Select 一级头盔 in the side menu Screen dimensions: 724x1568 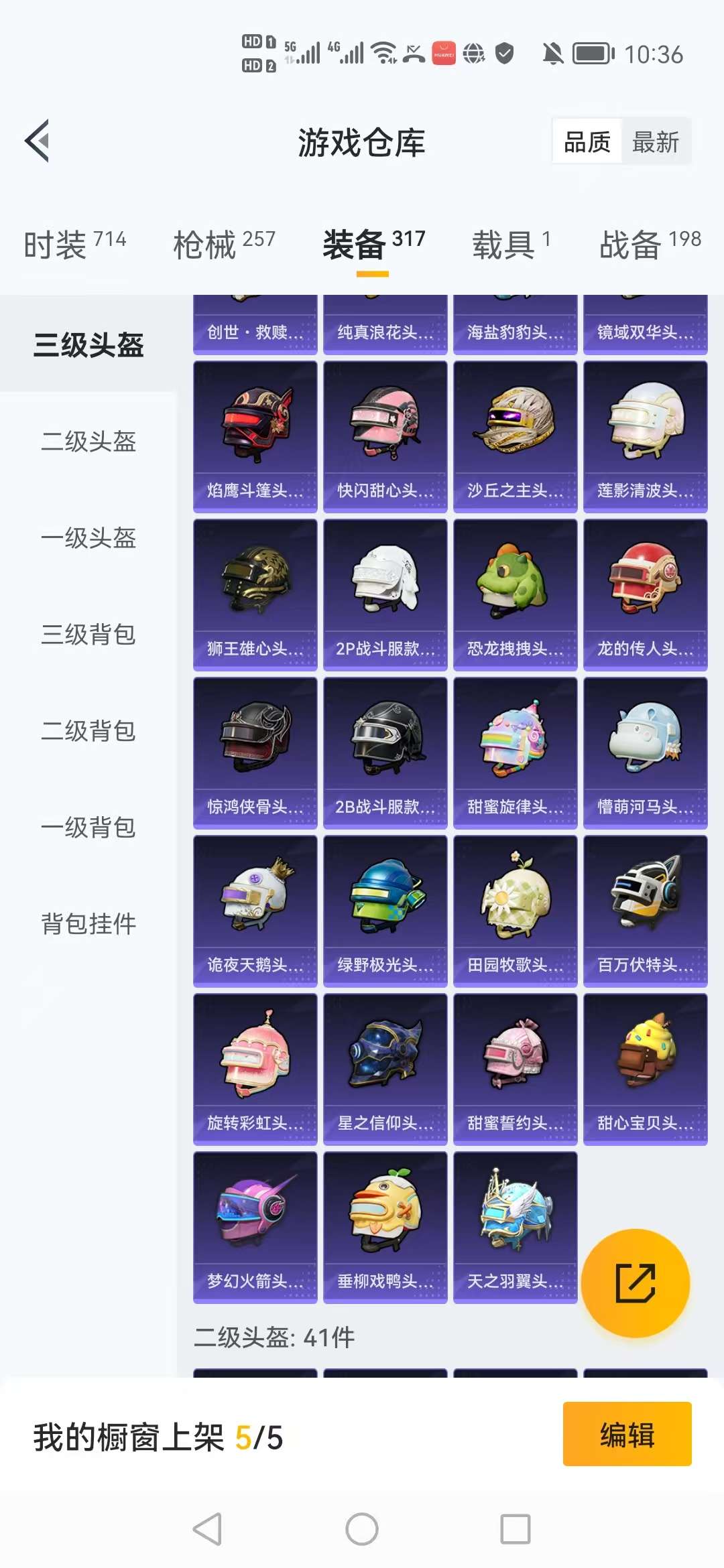[x=88, y=538]
